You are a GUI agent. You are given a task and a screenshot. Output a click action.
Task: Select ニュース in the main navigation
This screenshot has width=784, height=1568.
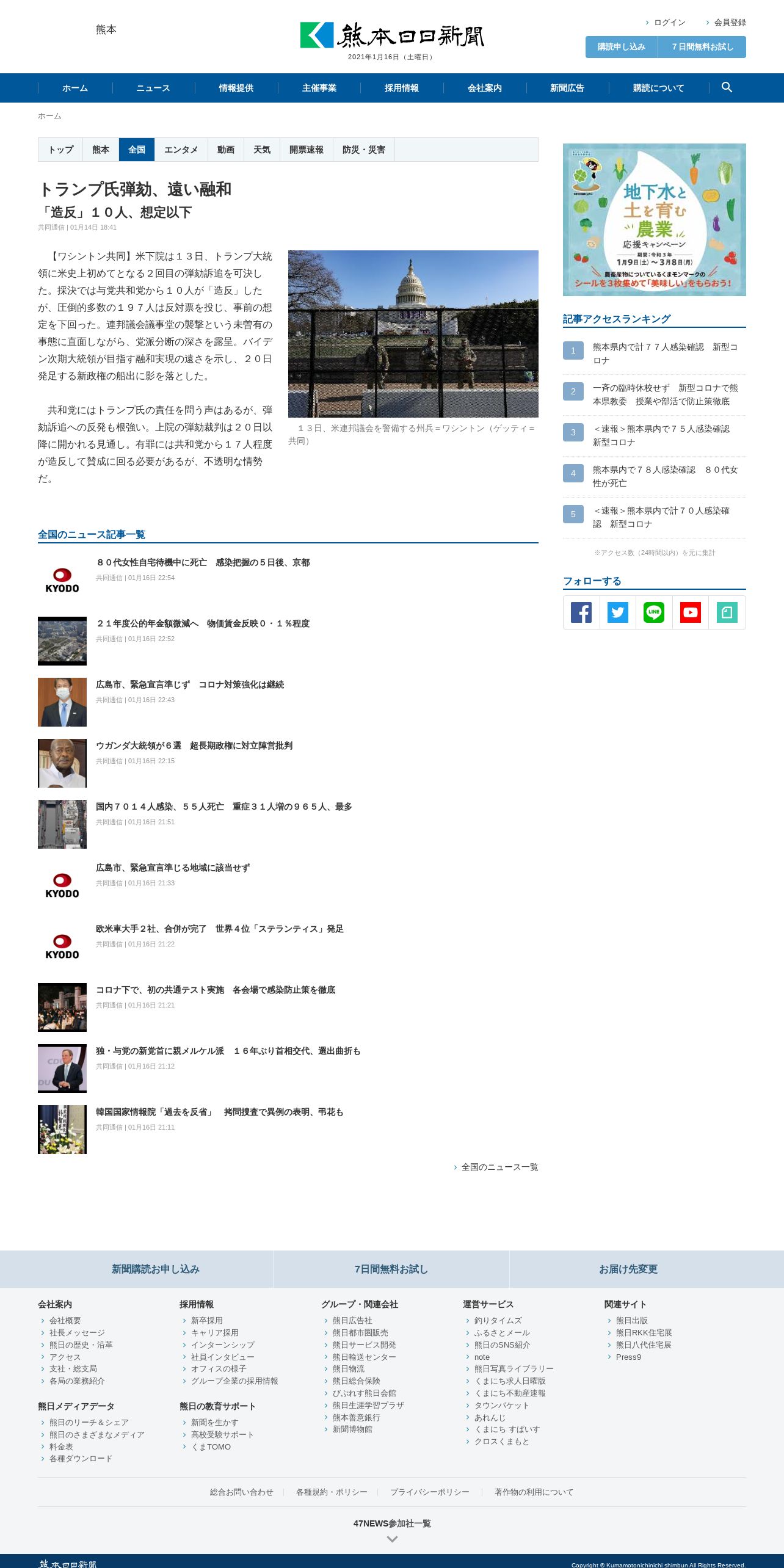click(x=153, y=88)
